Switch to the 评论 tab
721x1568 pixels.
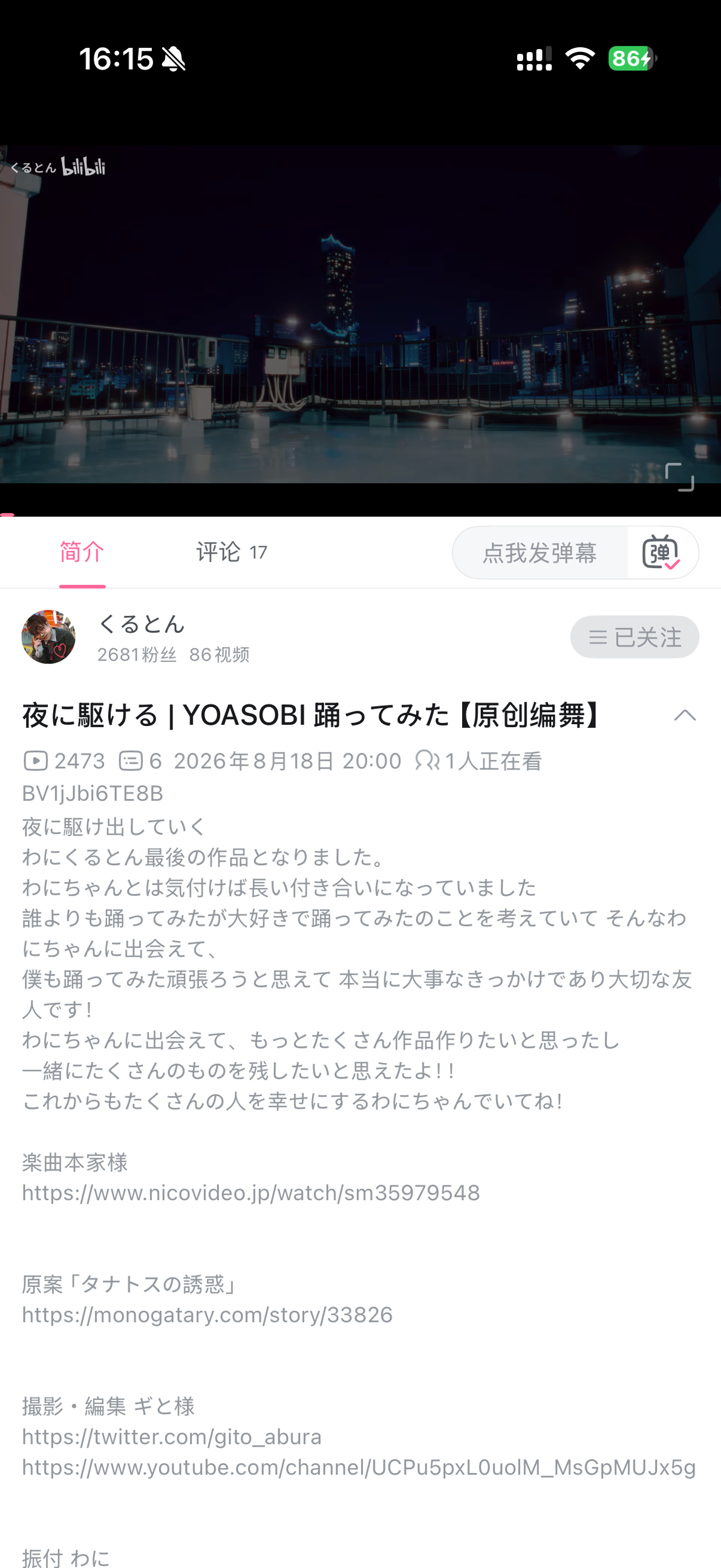[x=231, y=552]
